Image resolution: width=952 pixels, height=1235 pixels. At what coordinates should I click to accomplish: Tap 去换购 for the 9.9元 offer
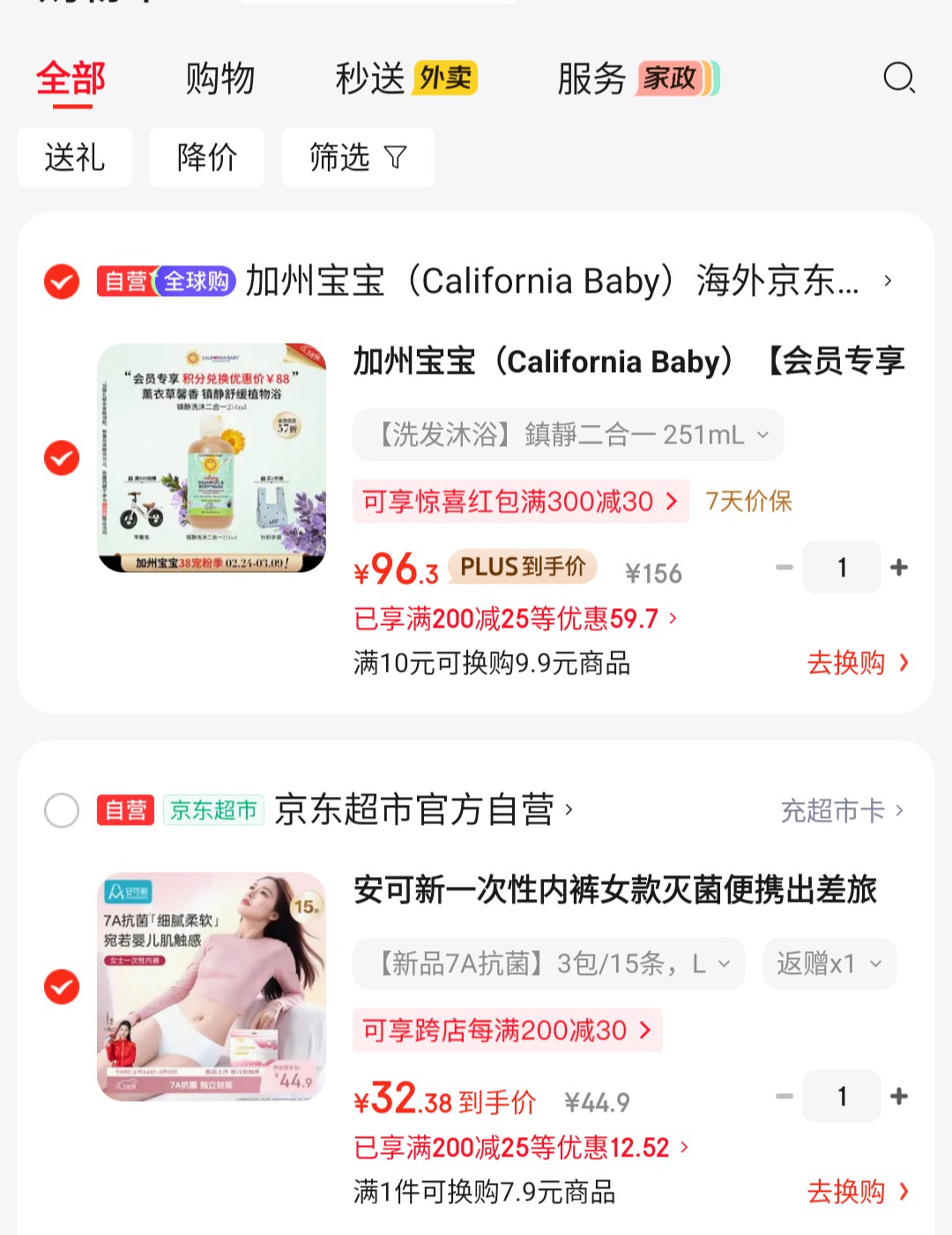[x=857, y=663]
